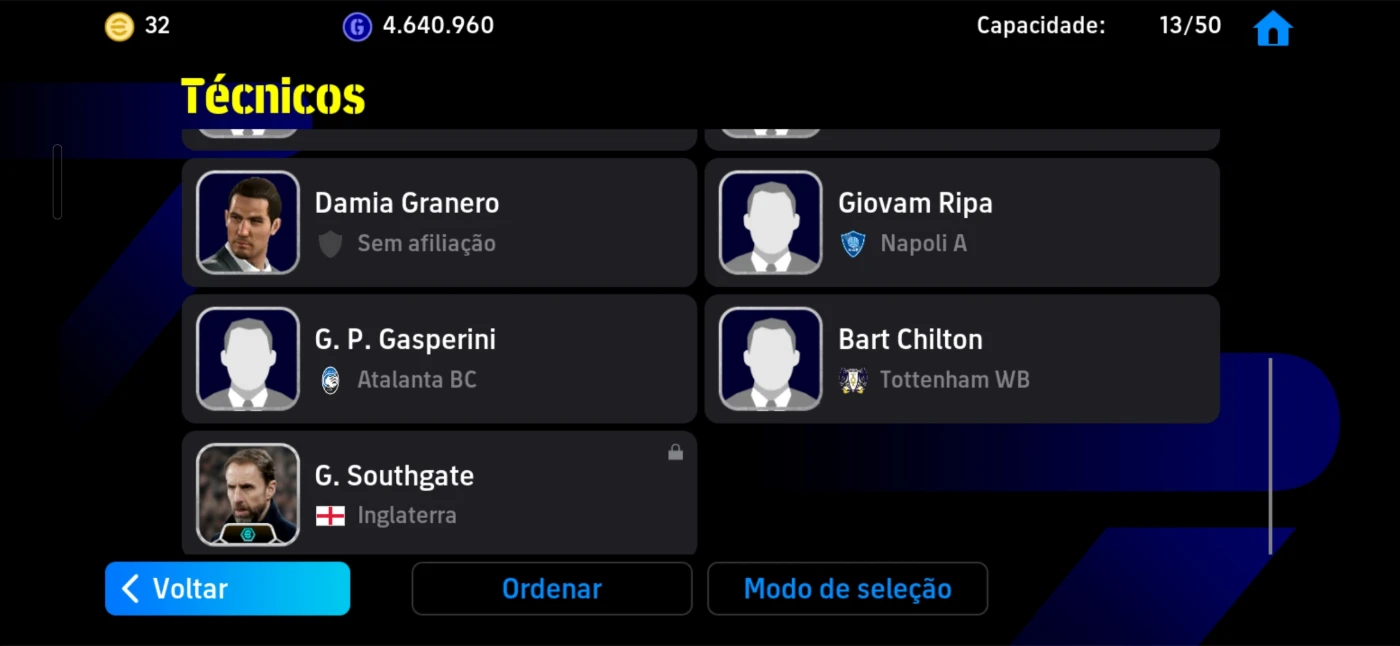1400x646 pixels.
Task: Enable Modo de seleção
Action: 847,588
